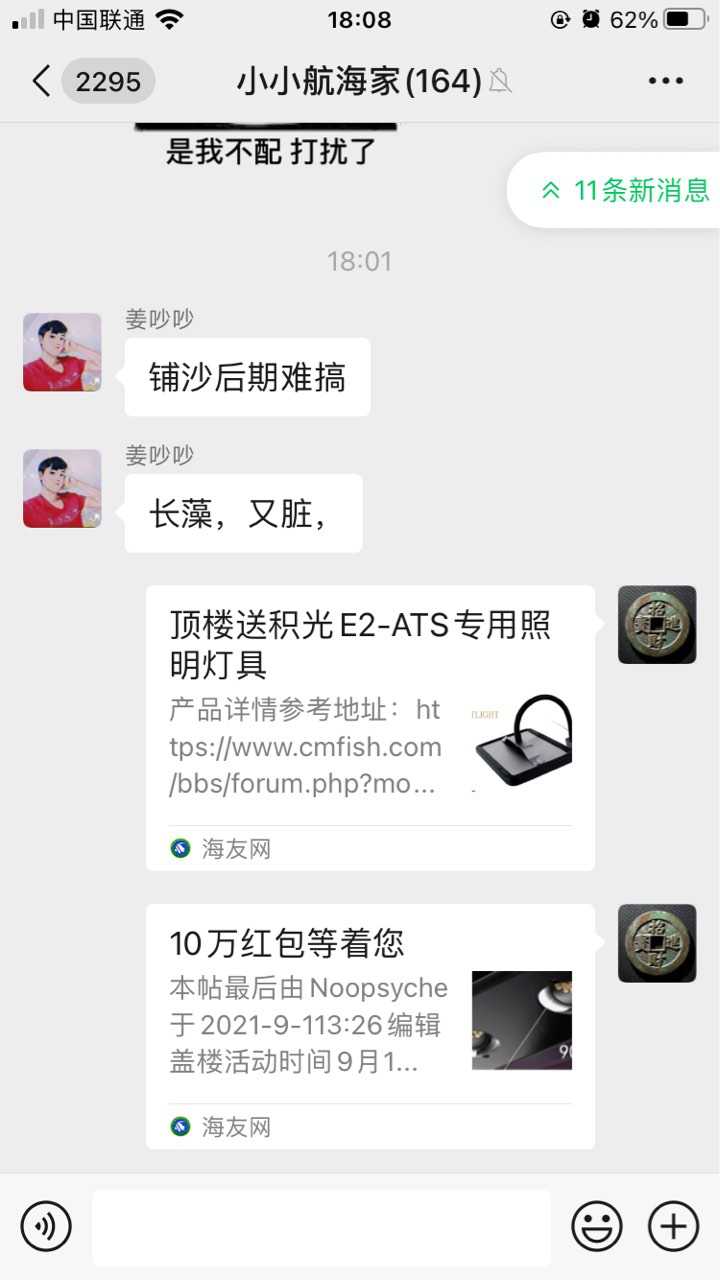Jump to the 11条新消息 unread messages

(625, 190)
